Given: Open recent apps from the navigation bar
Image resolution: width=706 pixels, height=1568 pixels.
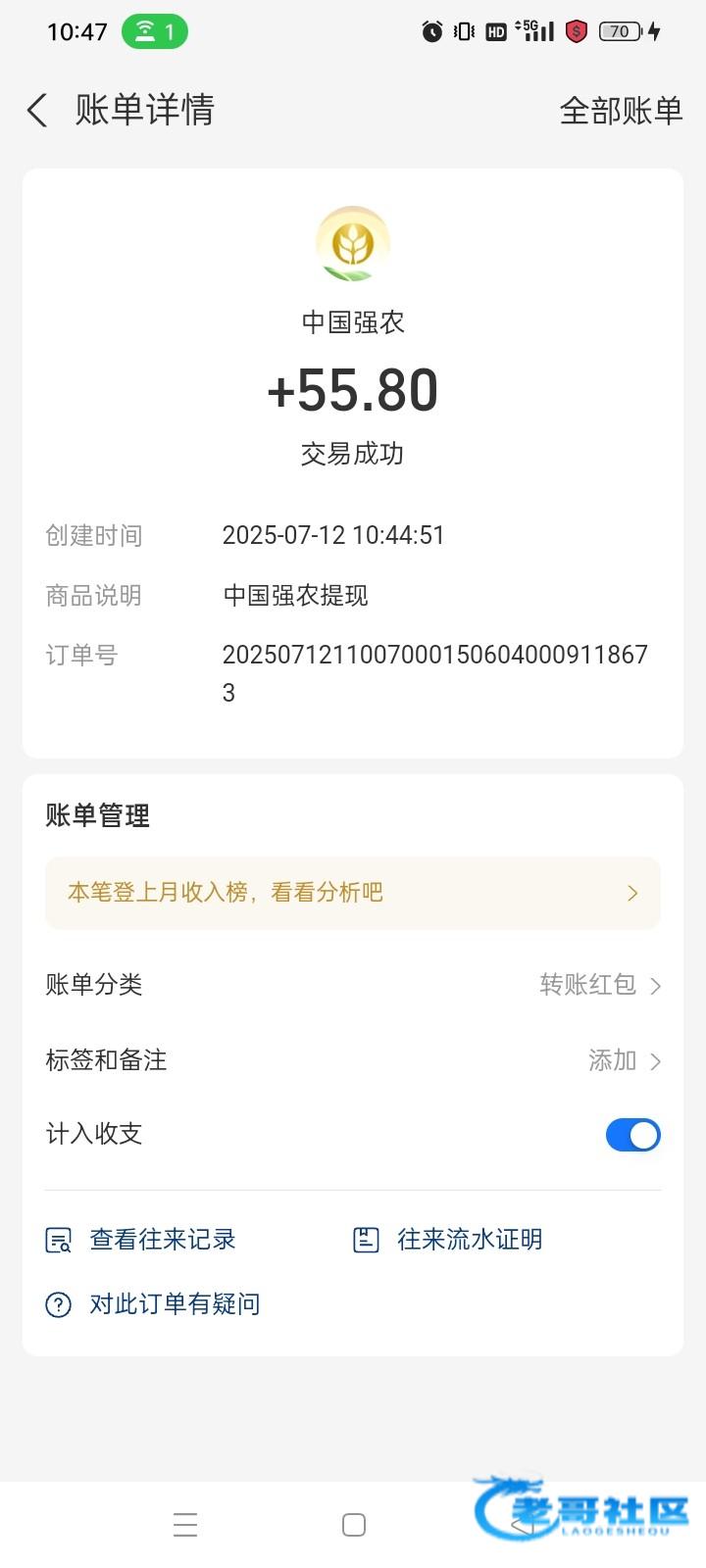Looking at the screenshot, I should coord(185,1525).
